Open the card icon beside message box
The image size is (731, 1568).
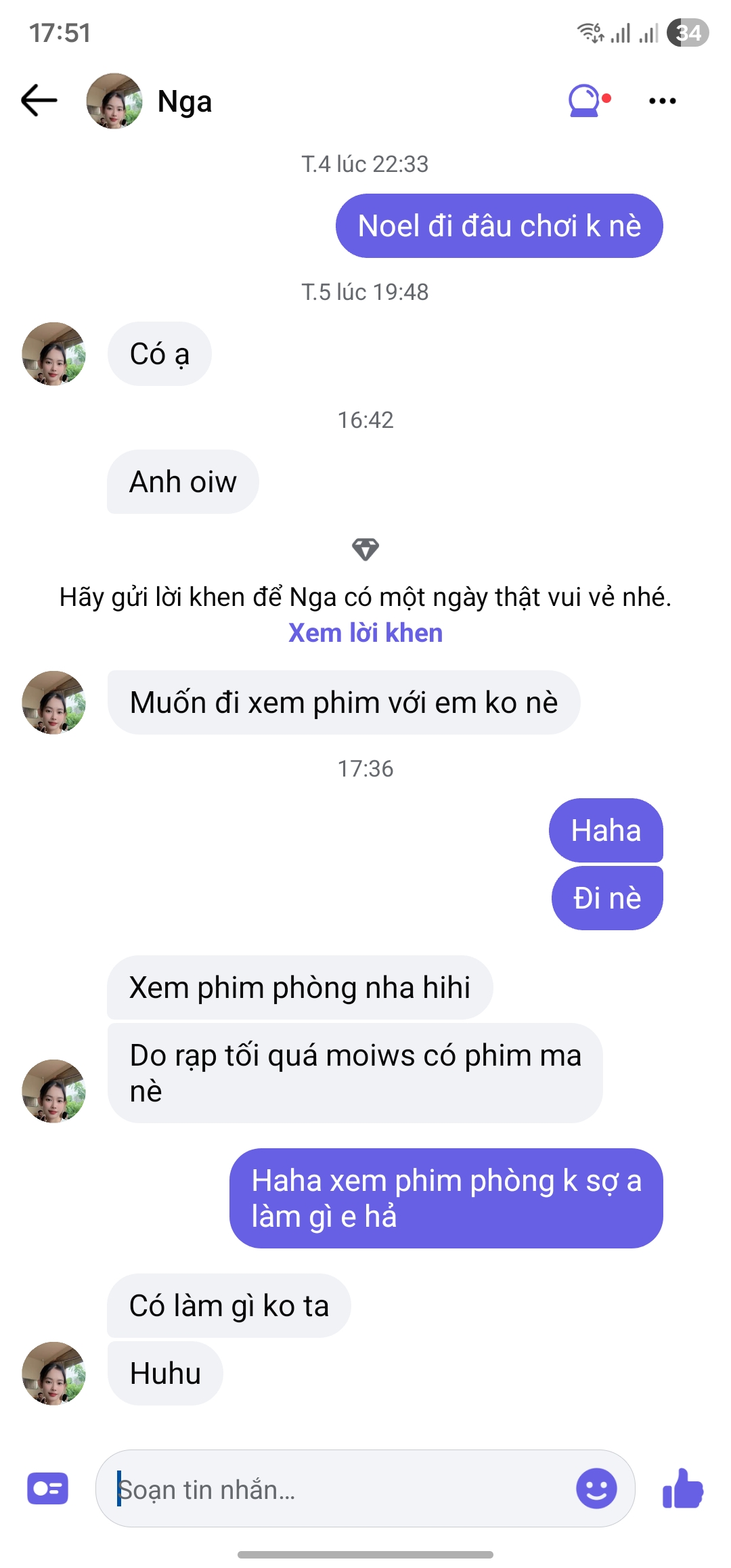coord(47,1489)
